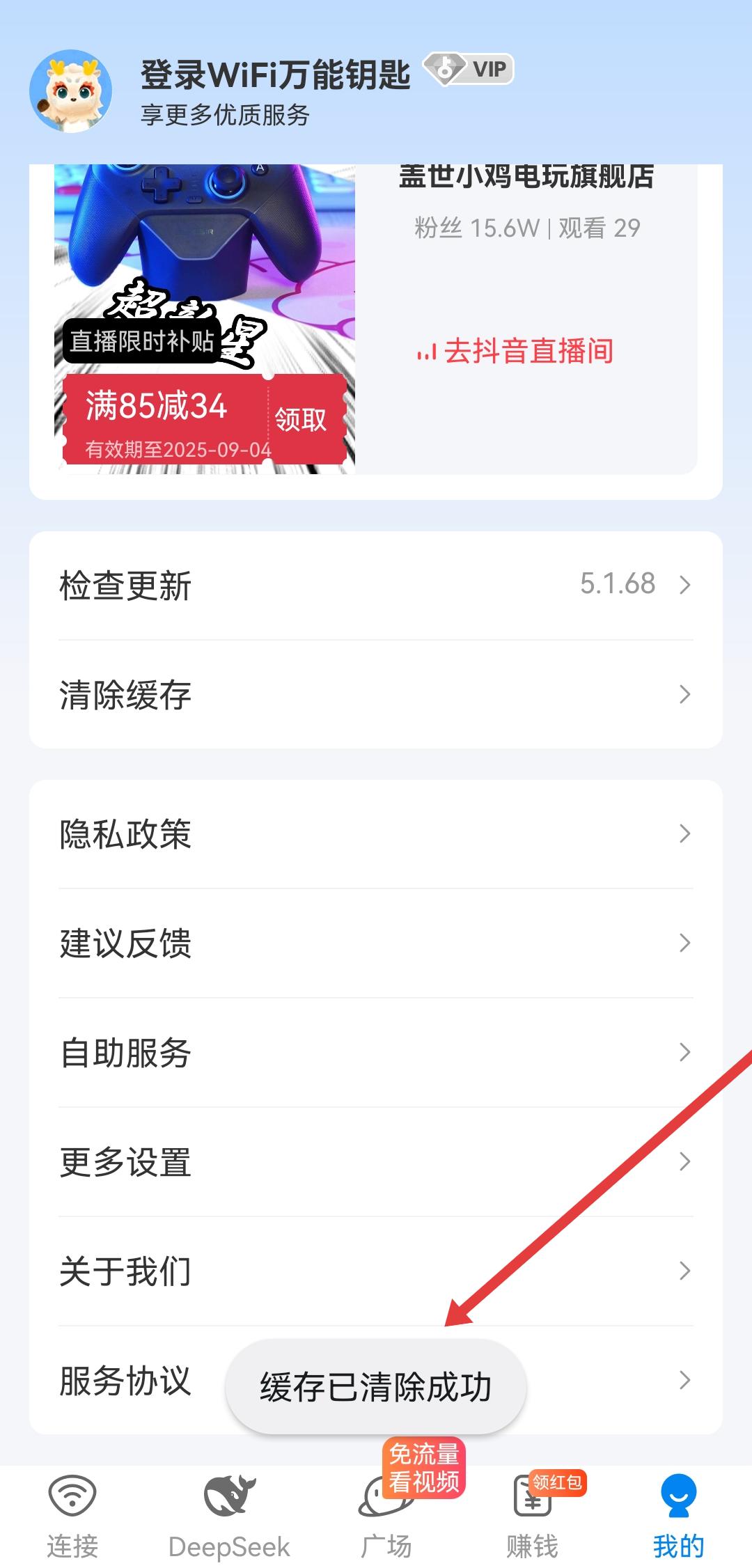
Task: Open 自助服务 self-service
Action: tap(376, 1052)
